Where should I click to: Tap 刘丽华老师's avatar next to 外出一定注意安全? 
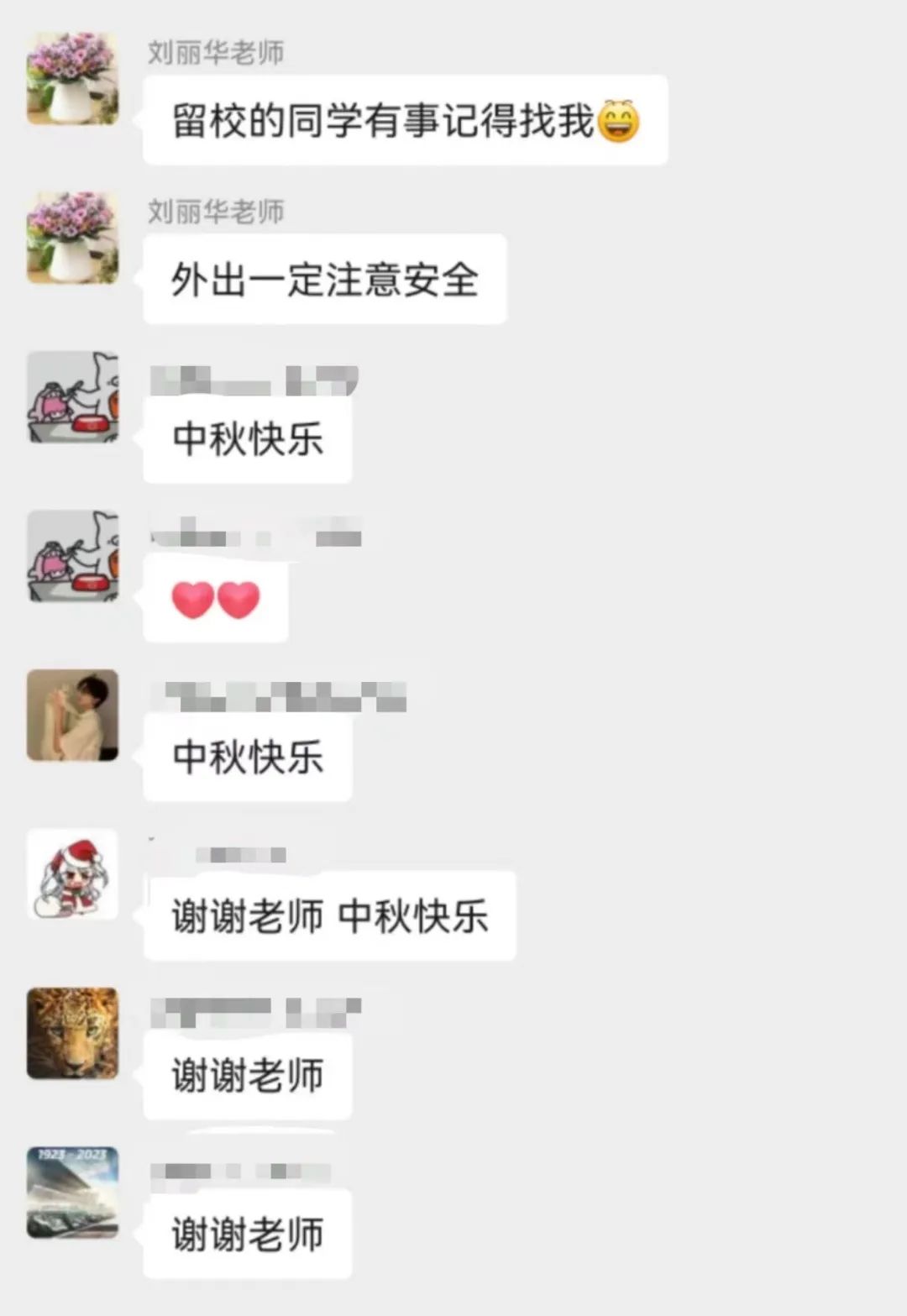[72, 238]
